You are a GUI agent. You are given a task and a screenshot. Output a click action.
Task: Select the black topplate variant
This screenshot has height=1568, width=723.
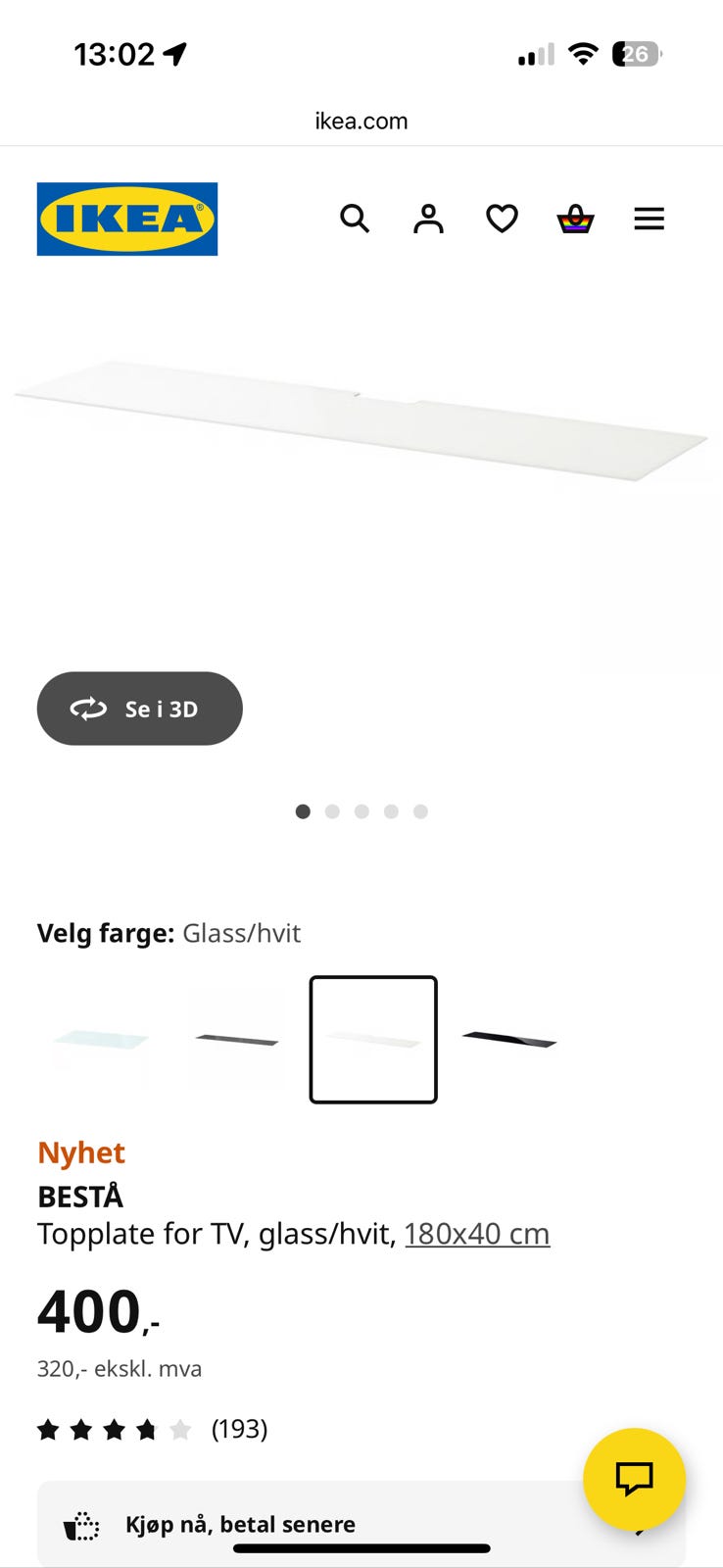pos(509,1039)
